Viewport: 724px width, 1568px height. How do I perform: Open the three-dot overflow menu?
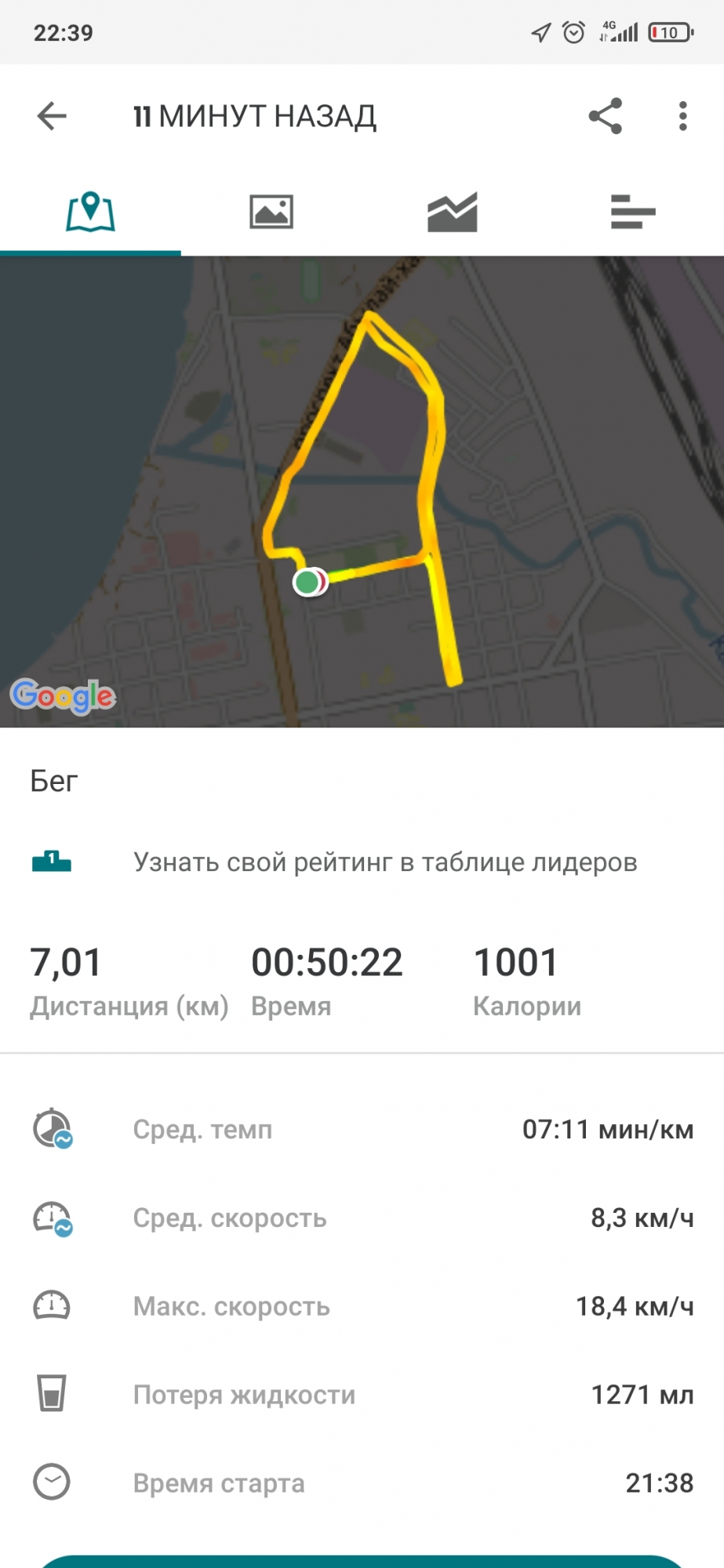point(682,116)
